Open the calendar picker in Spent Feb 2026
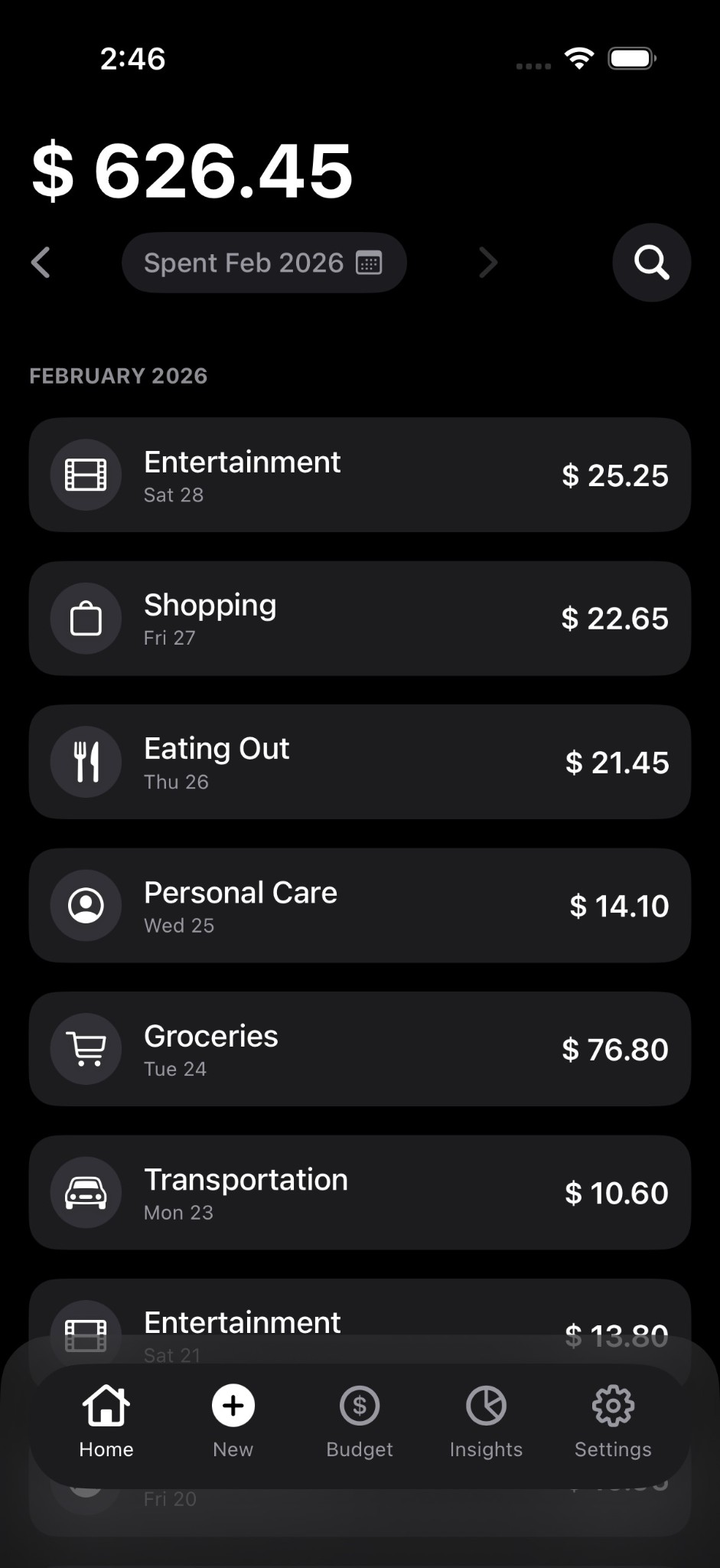The image size is (720, 1568). (370, 262)
